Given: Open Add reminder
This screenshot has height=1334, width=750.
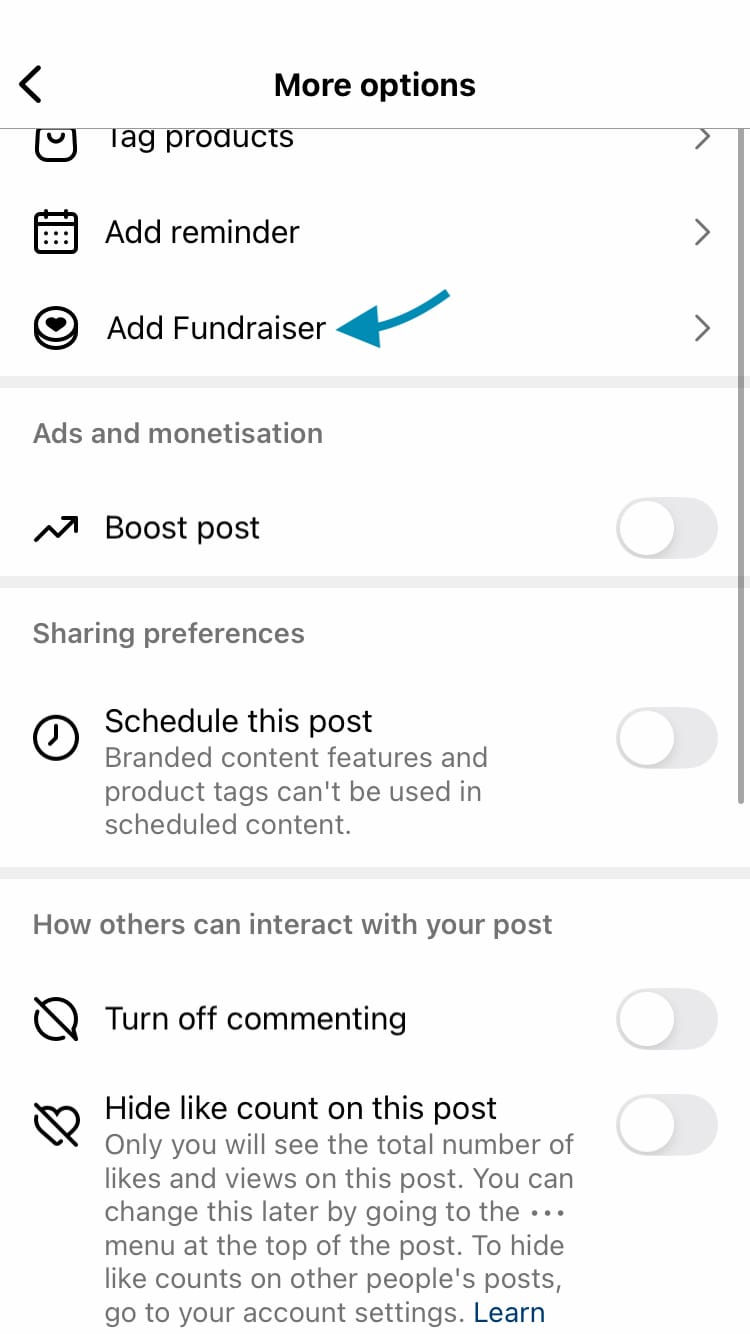Looking at the screenshot, I should tap(375, 232).
